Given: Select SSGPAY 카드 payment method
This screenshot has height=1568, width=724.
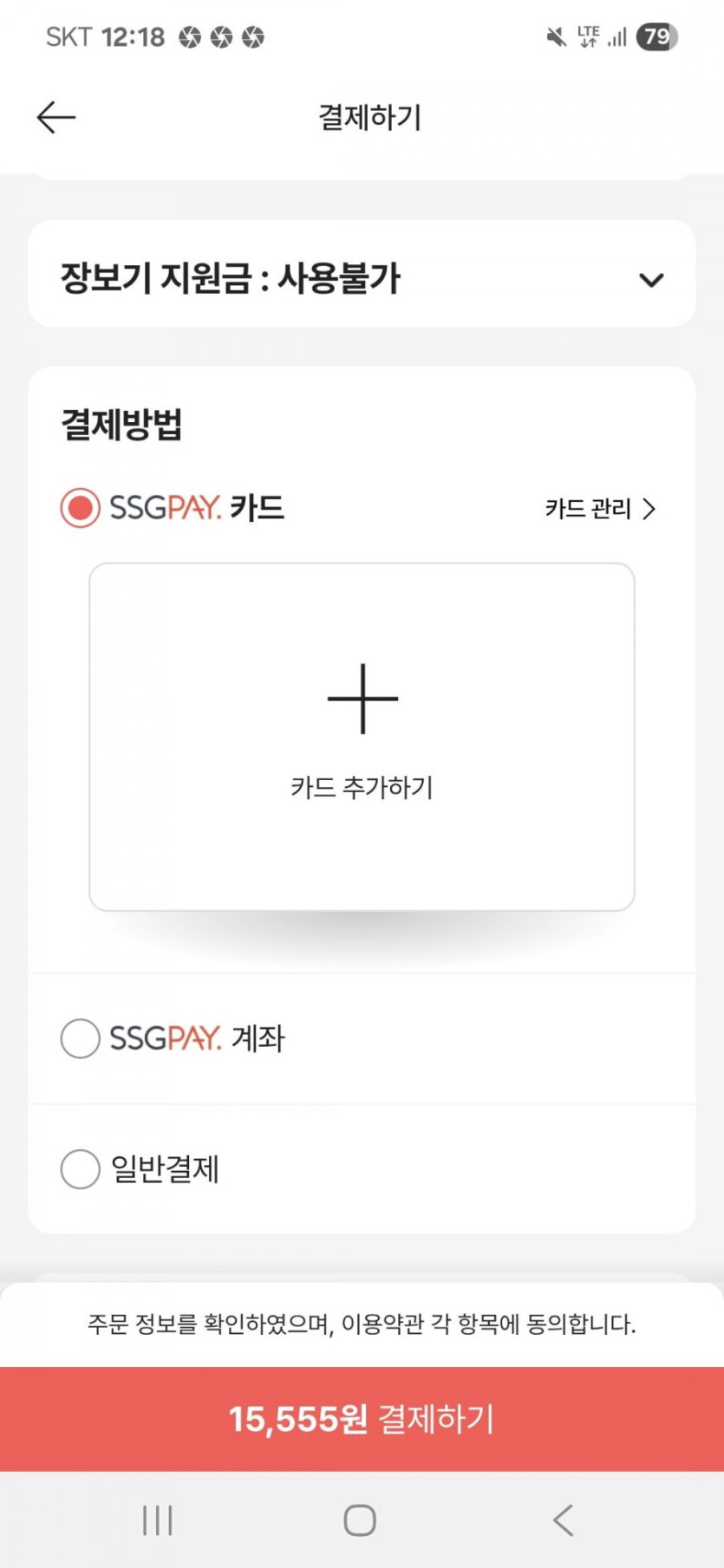Looking at the screenshot, I should [x=80, y=508].
